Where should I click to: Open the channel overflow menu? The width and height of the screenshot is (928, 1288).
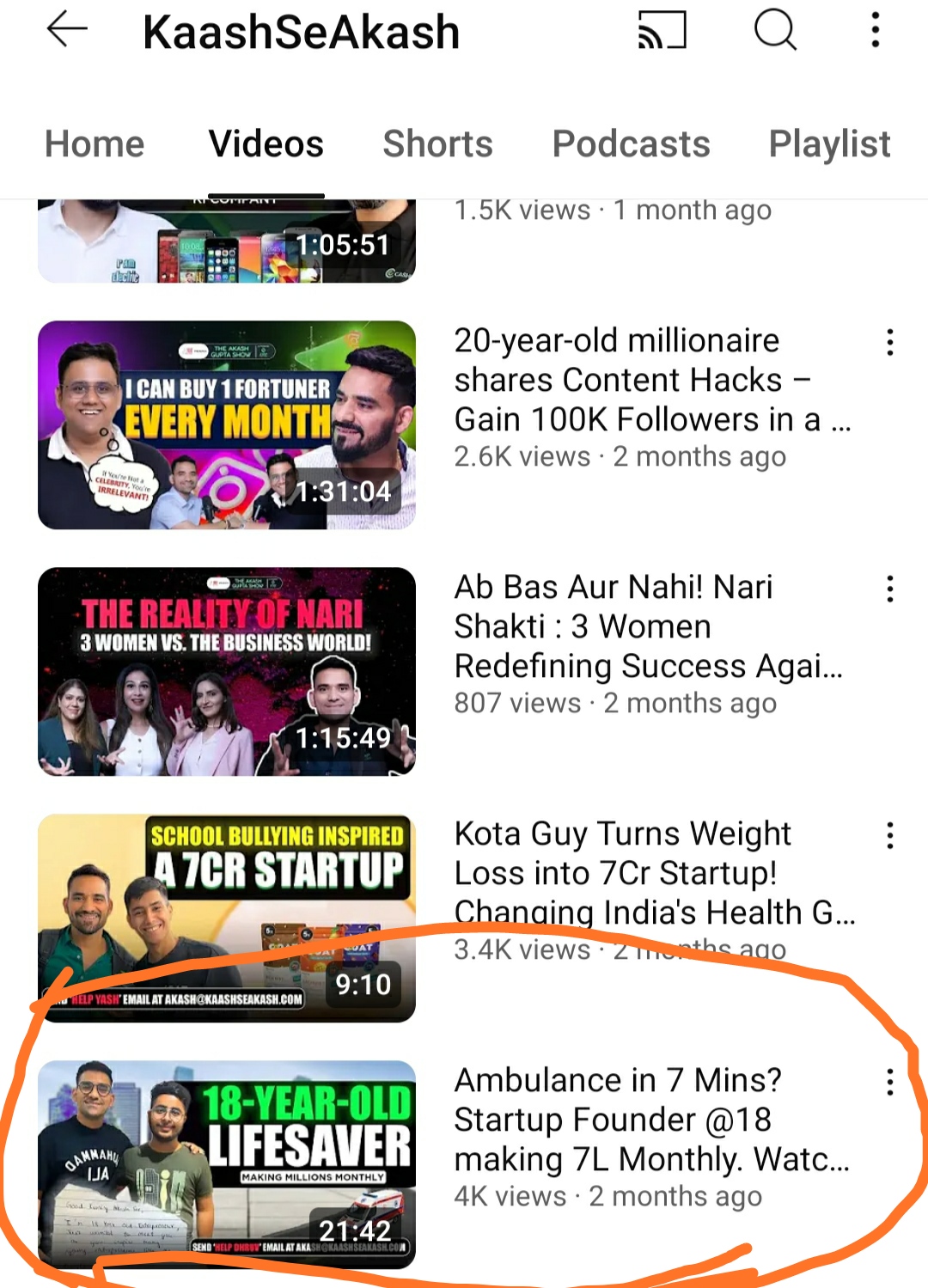(x=875, y=31)
